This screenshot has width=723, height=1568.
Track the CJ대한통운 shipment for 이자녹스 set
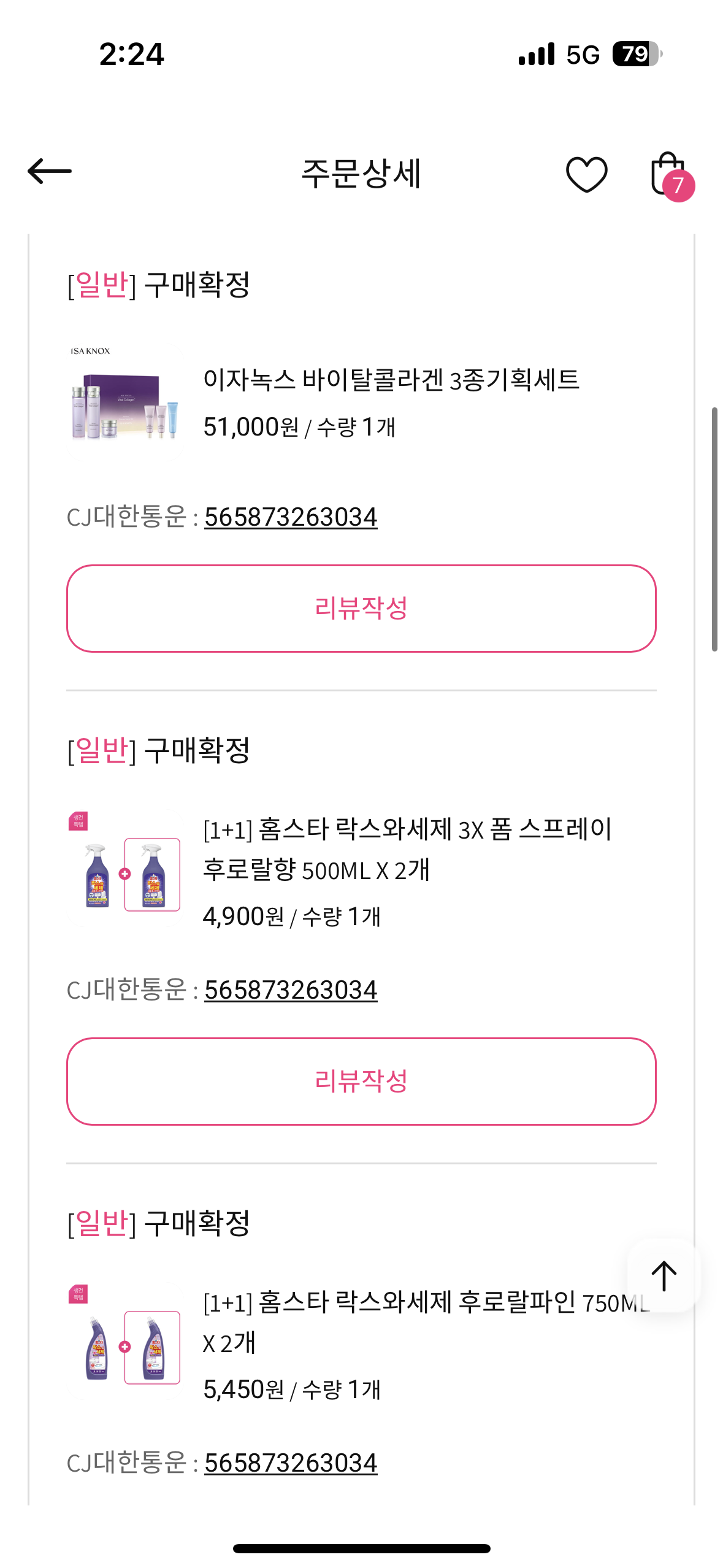coord(291,517)
